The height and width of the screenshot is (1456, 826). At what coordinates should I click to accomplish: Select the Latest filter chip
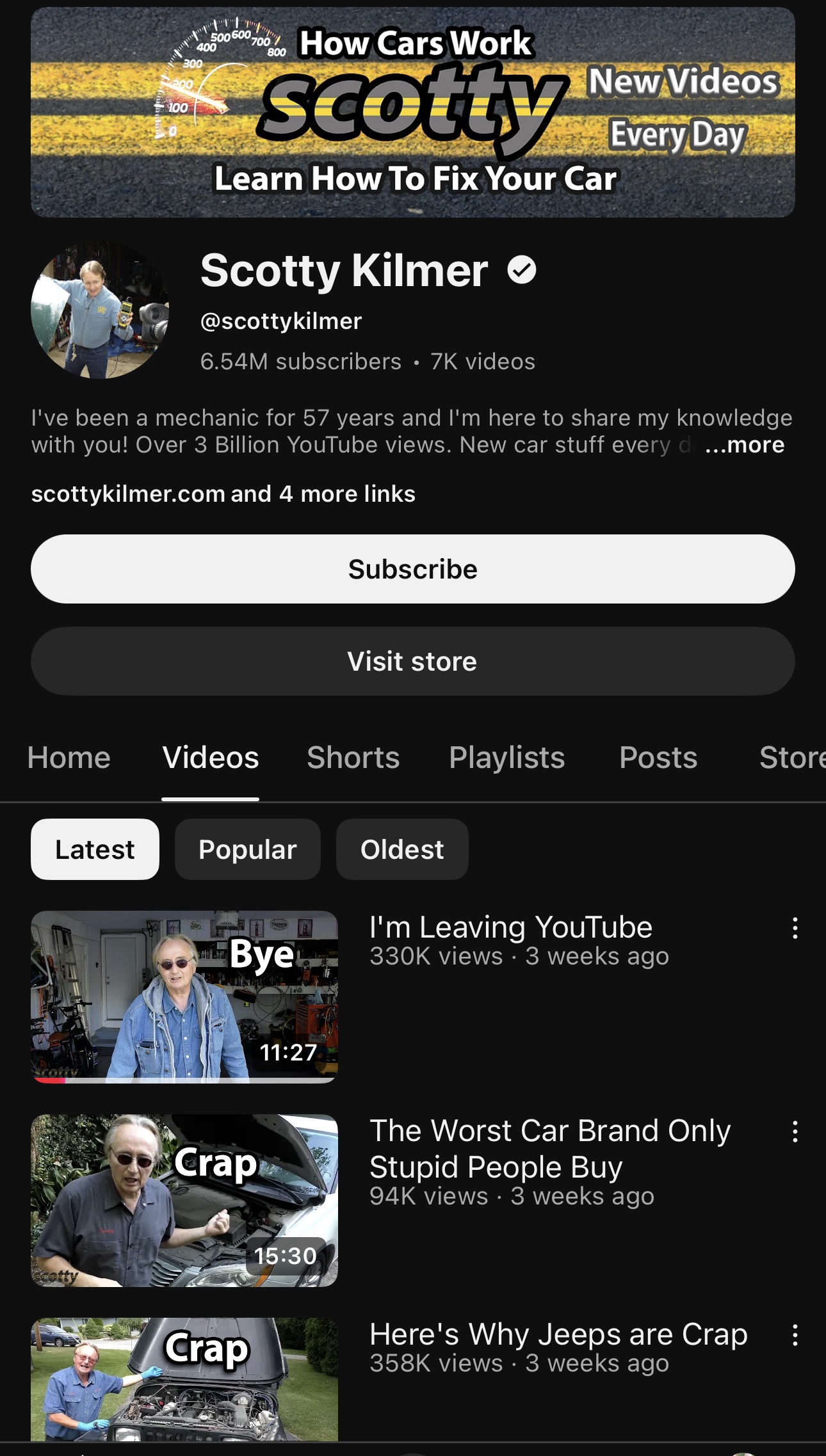[x=95, y=849]
